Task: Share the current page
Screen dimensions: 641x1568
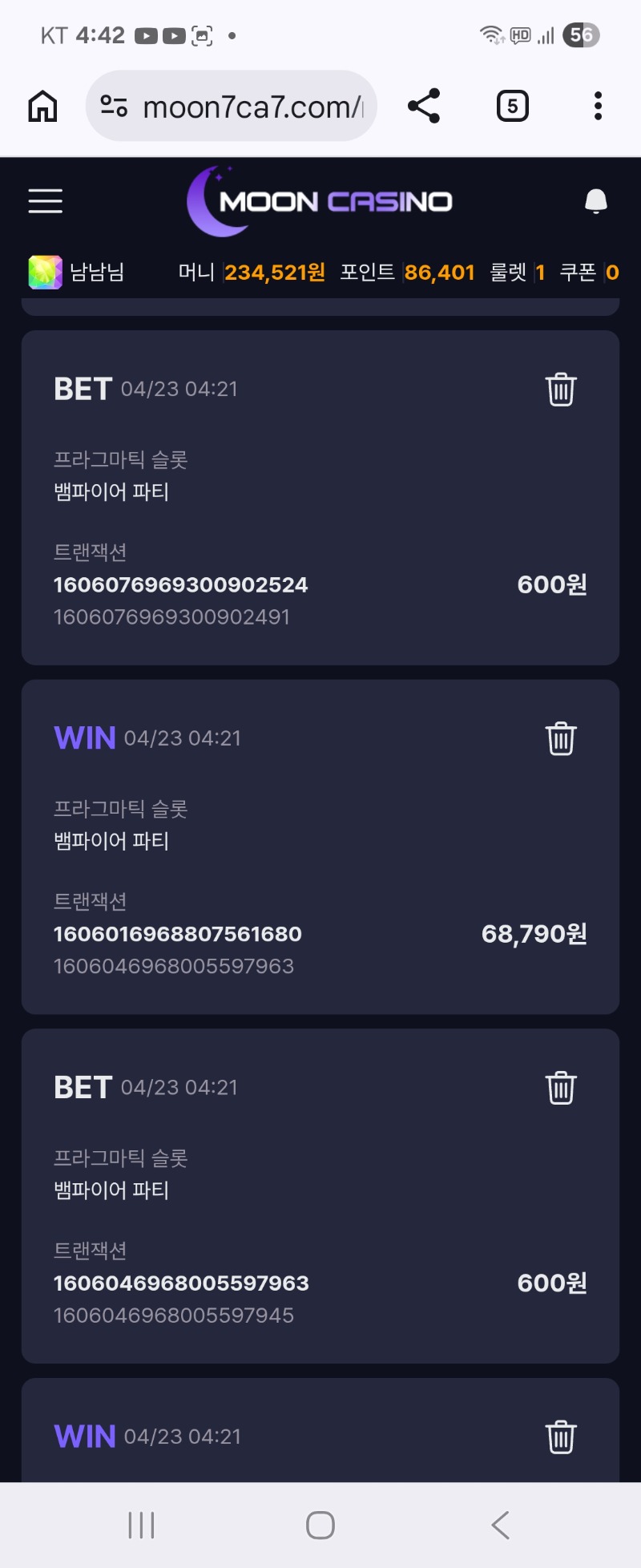Action: pos(424,106)
